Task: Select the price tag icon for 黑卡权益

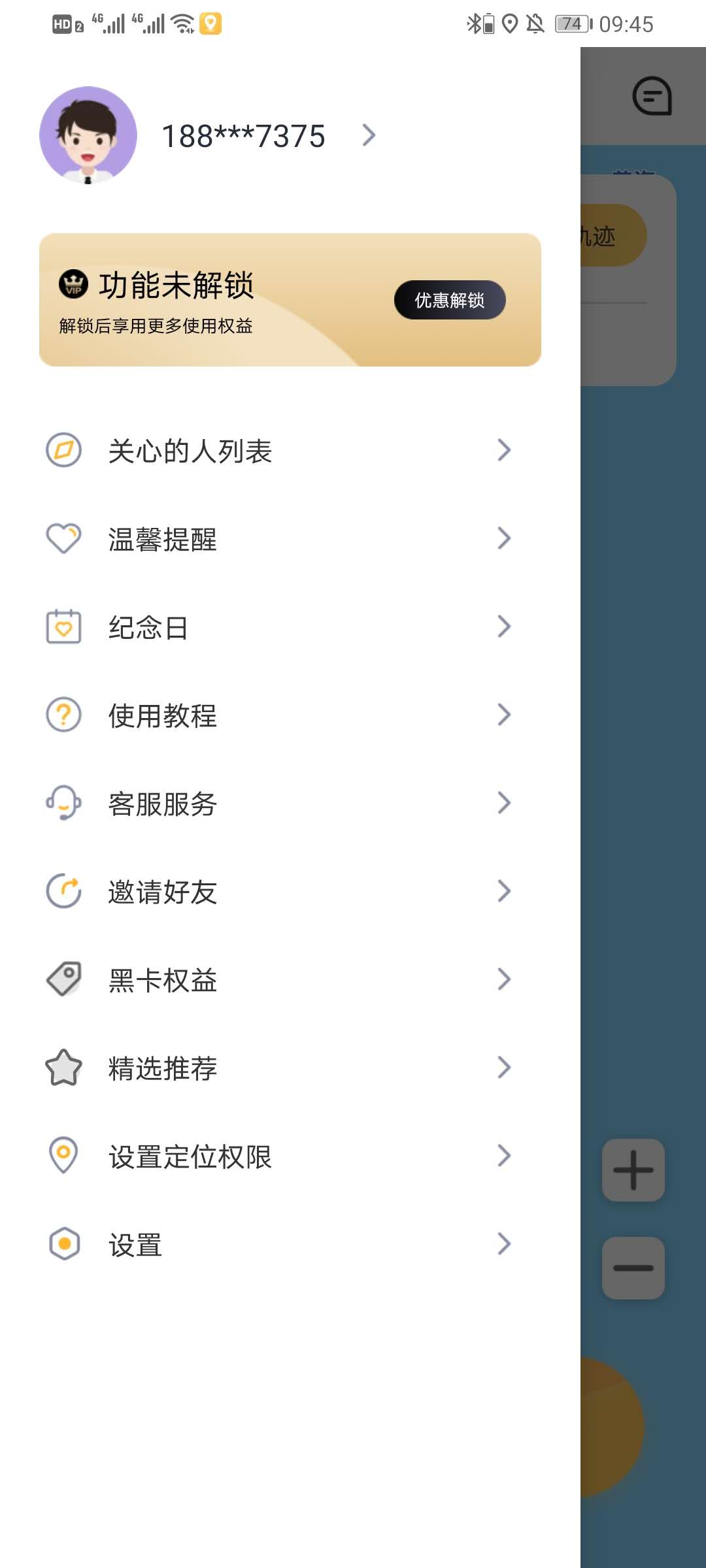Action: pos(63,979)
